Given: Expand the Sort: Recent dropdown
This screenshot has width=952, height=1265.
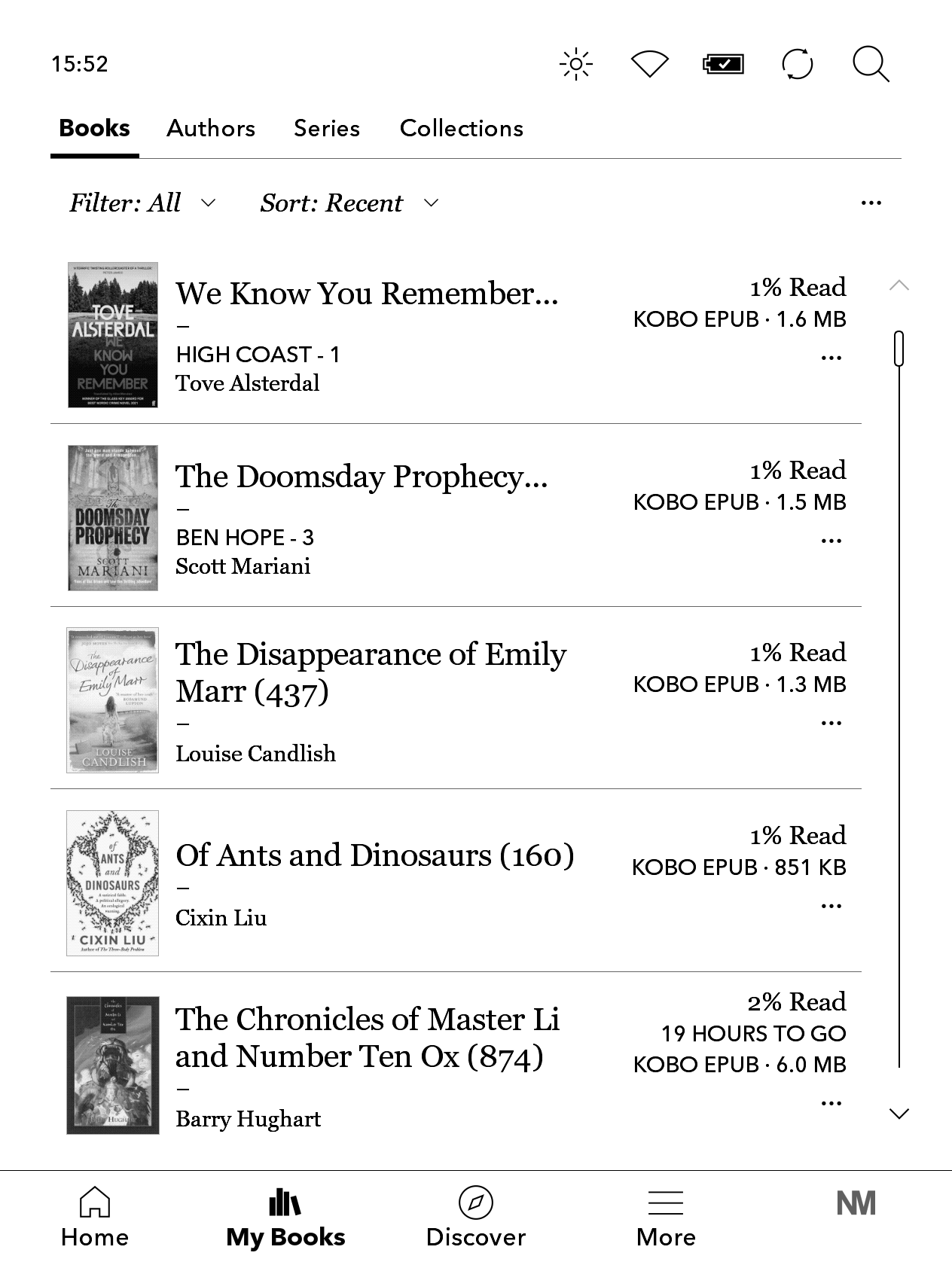Looking at the screenshot, I should coord(349,203).
